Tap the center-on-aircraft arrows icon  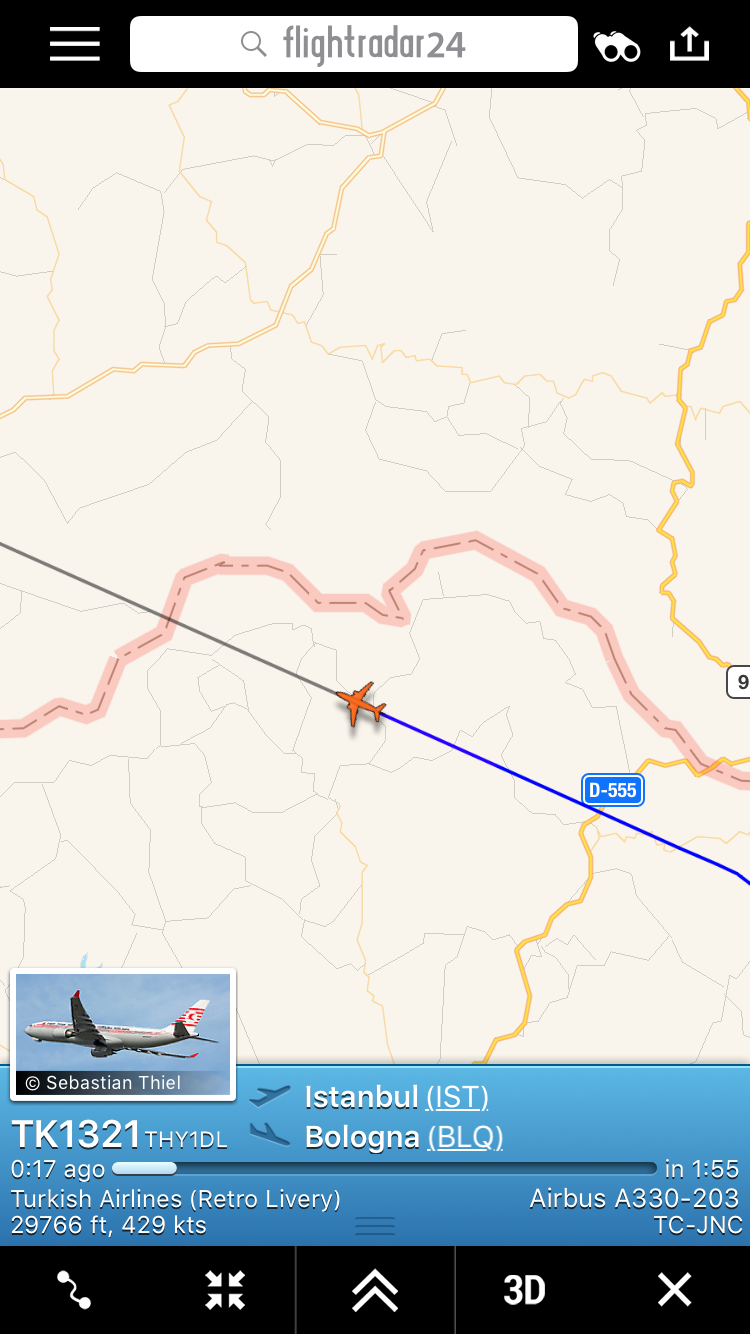pos(225,1290)
